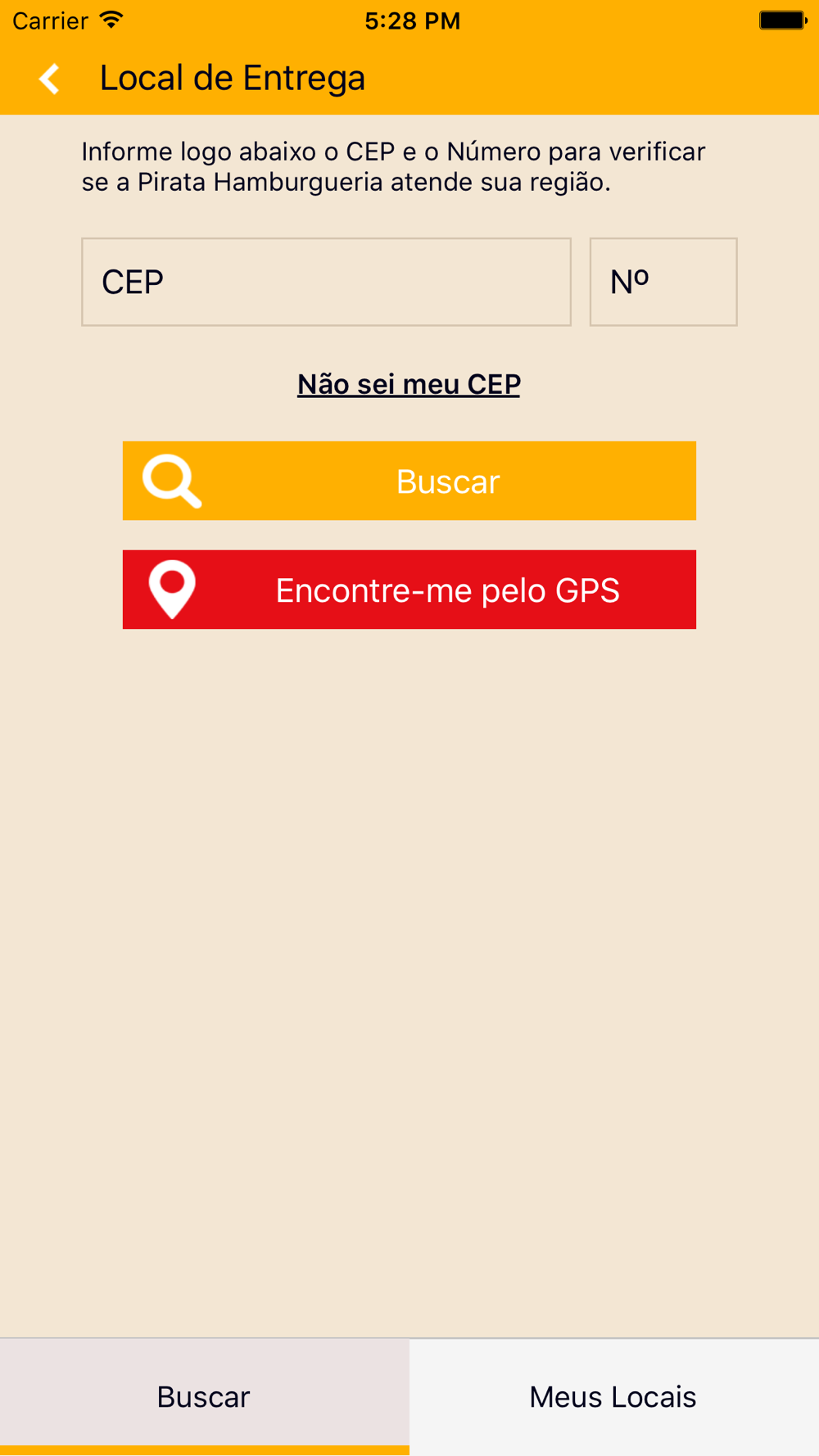Go back using the header arrow
The width and height of the screenshot is (819, 1456).
pyautogui.click(x=50, y=79)
